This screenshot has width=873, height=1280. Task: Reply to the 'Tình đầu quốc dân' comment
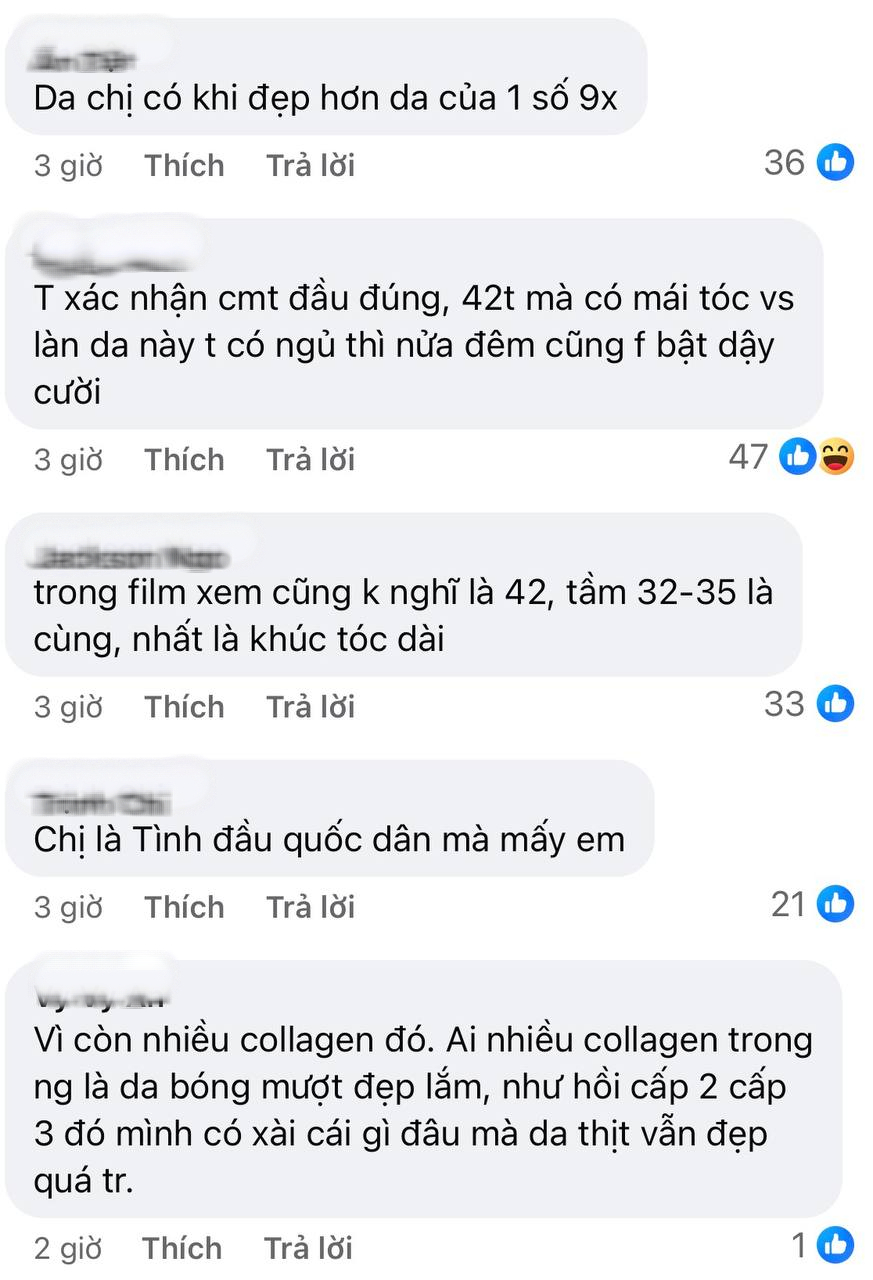(310, 907)
